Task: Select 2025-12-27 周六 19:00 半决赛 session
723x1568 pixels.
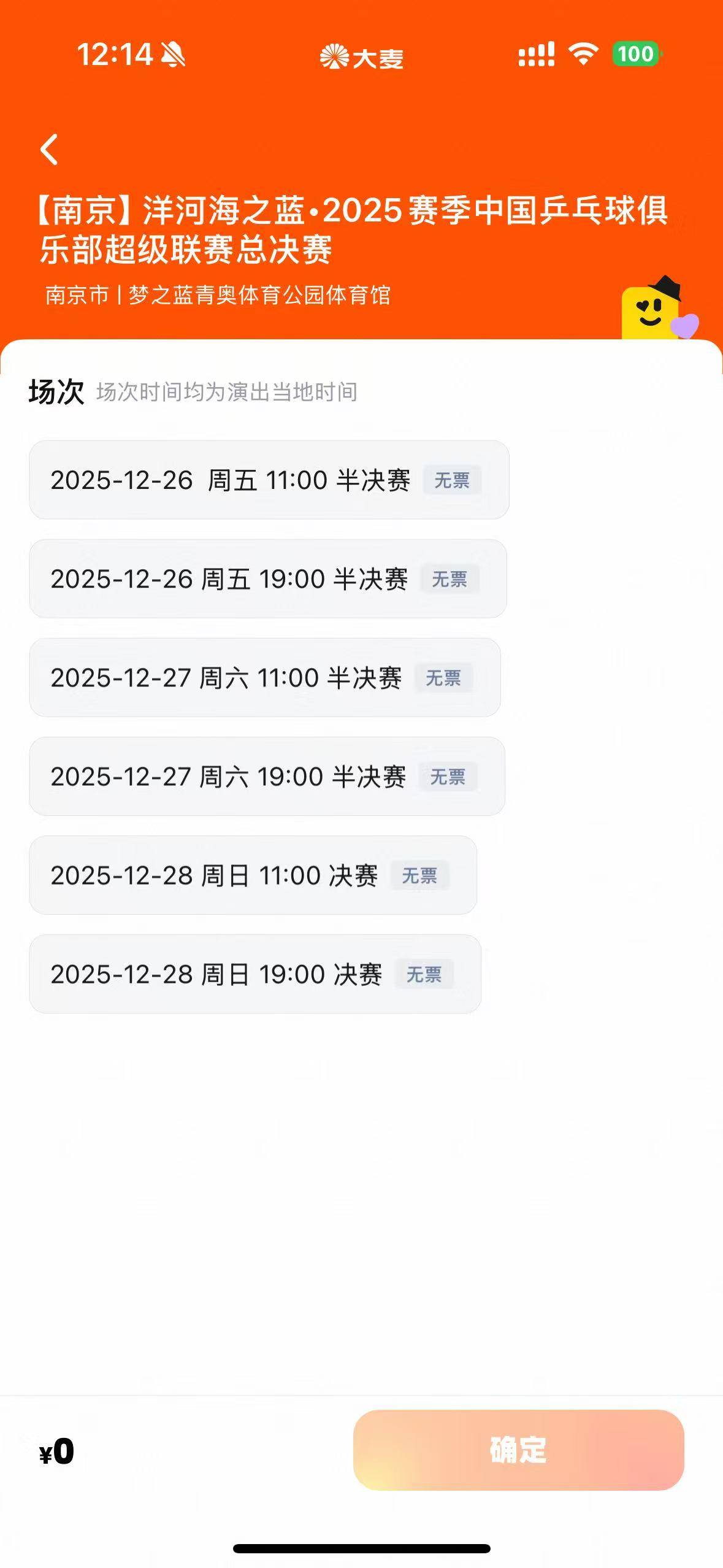Action: point(267,776)
